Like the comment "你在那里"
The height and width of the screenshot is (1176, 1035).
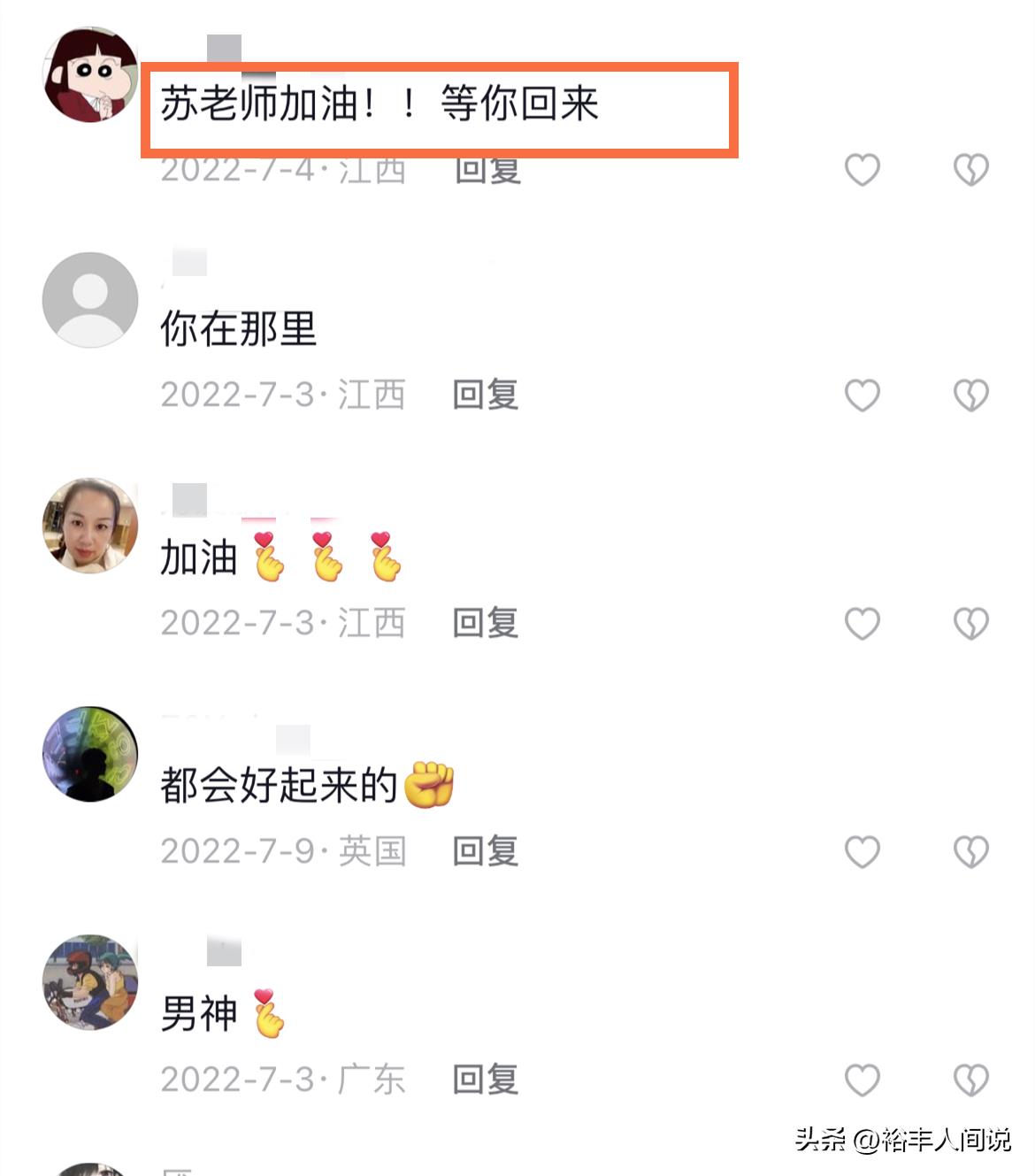point(862,396)
